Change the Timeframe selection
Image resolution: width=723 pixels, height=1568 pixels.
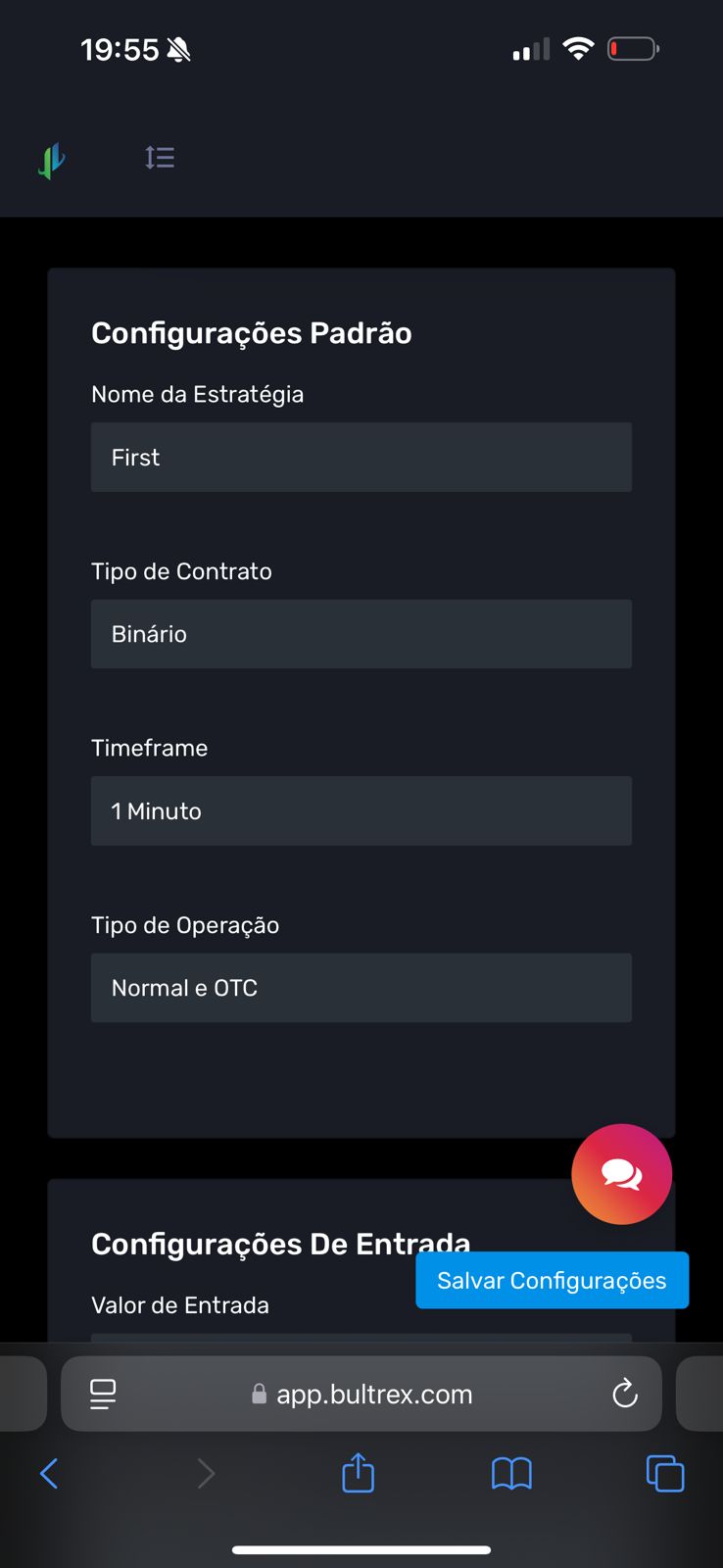(x=361, y=811)
